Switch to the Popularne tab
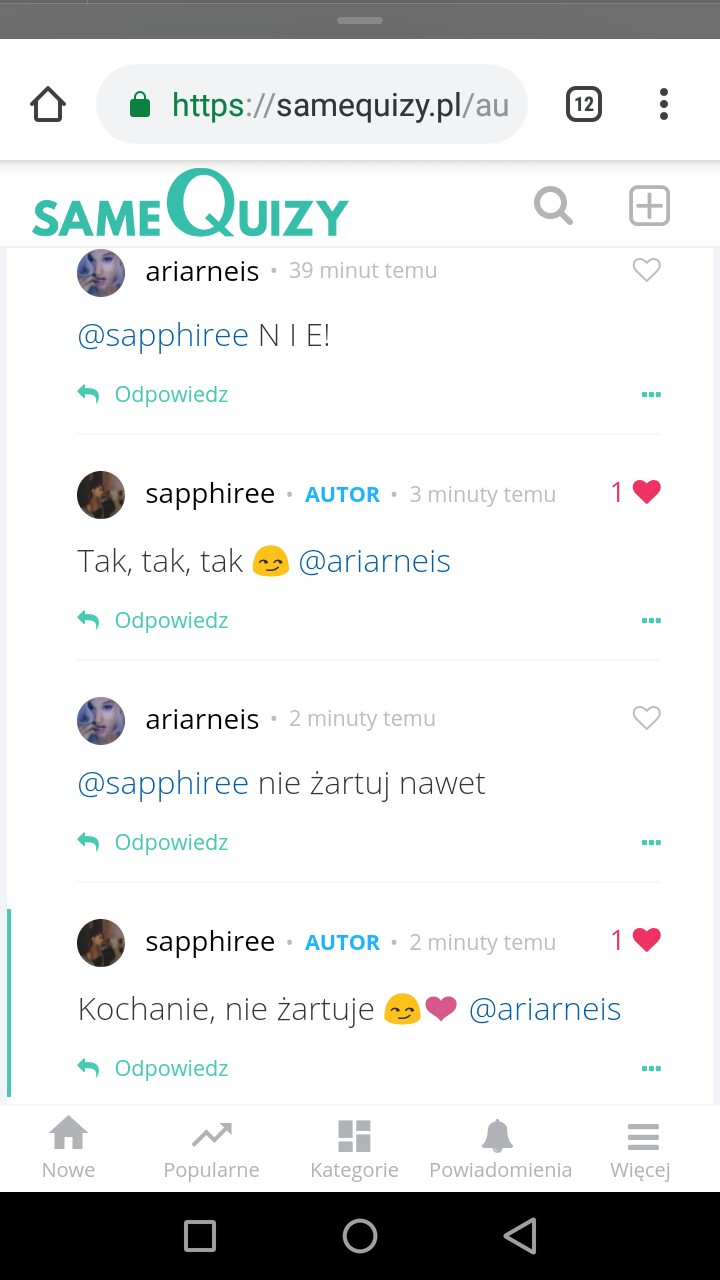Viewport: 720px width, 1280px height. pos(211,1148)
